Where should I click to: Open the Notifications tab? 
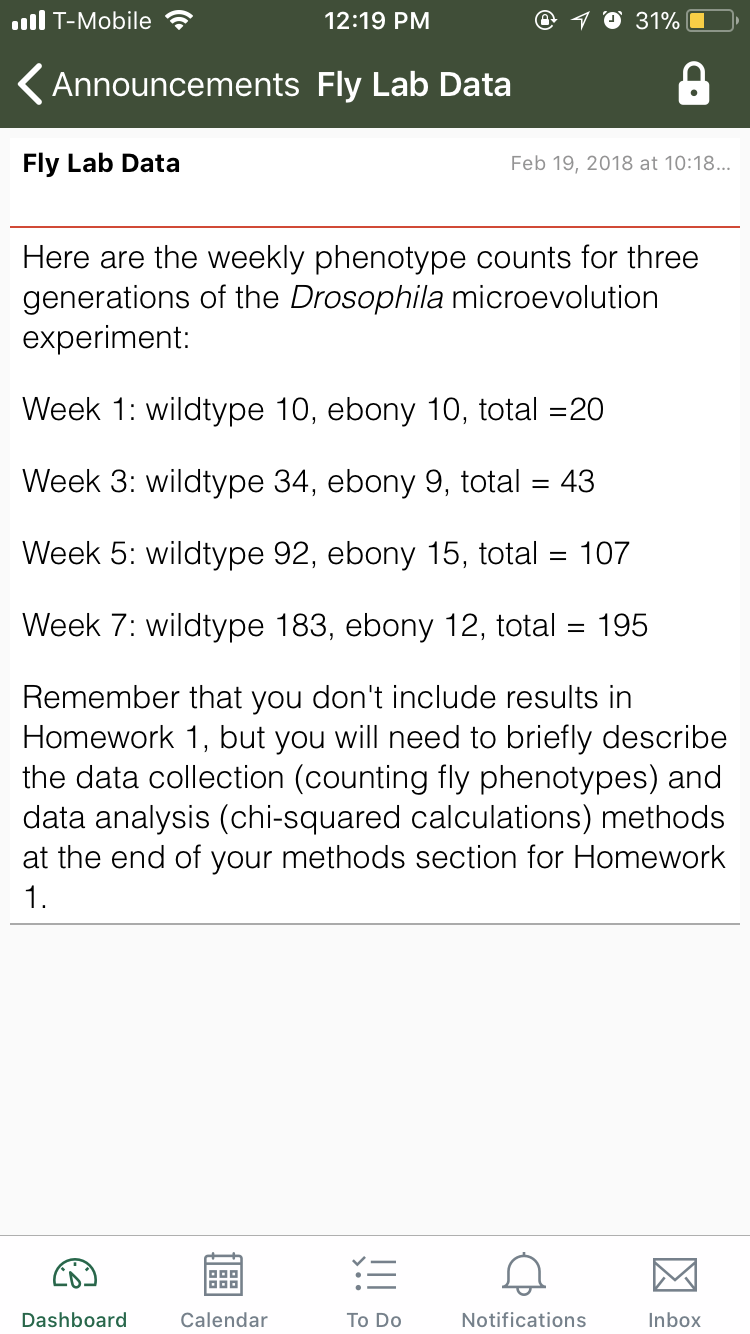pyautogui.click(x=524, y=1291)
